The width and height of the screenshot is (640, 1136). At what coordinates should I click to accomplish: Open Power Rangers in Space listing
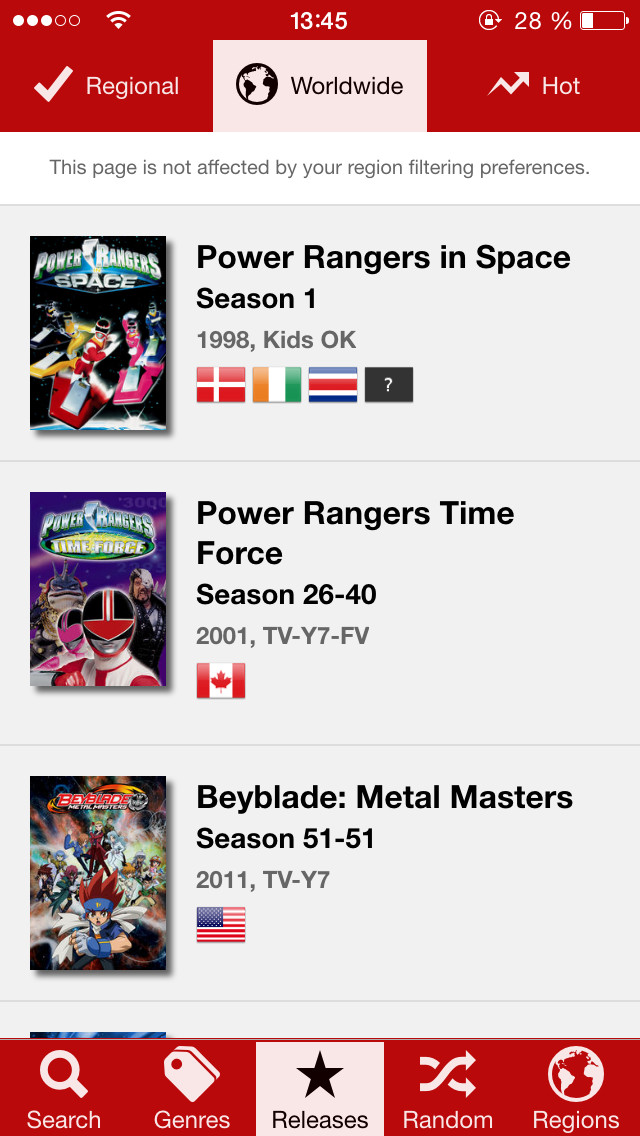(383, 258)
